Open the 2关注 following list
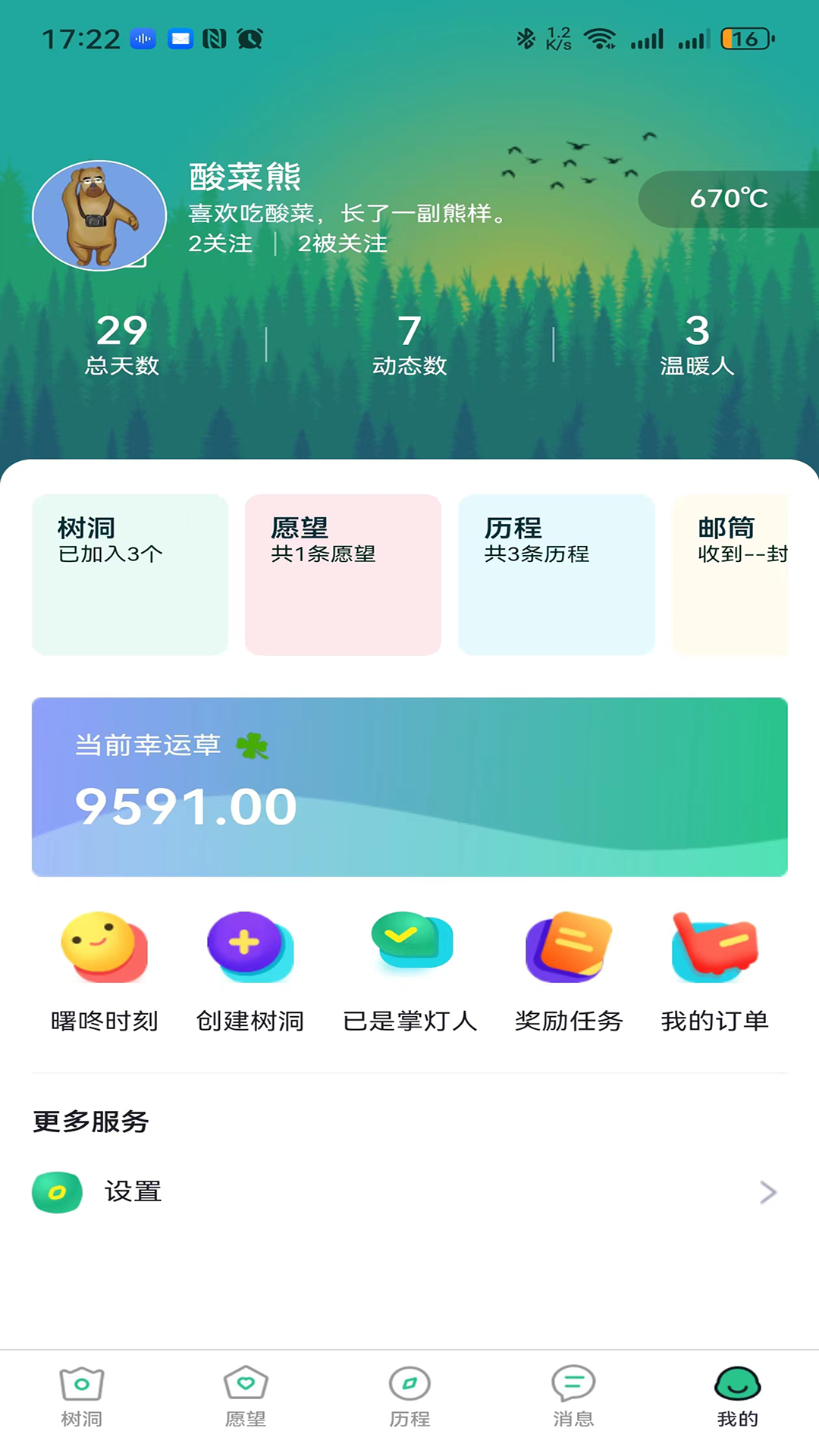819x1456 pixels. point(221,244)
